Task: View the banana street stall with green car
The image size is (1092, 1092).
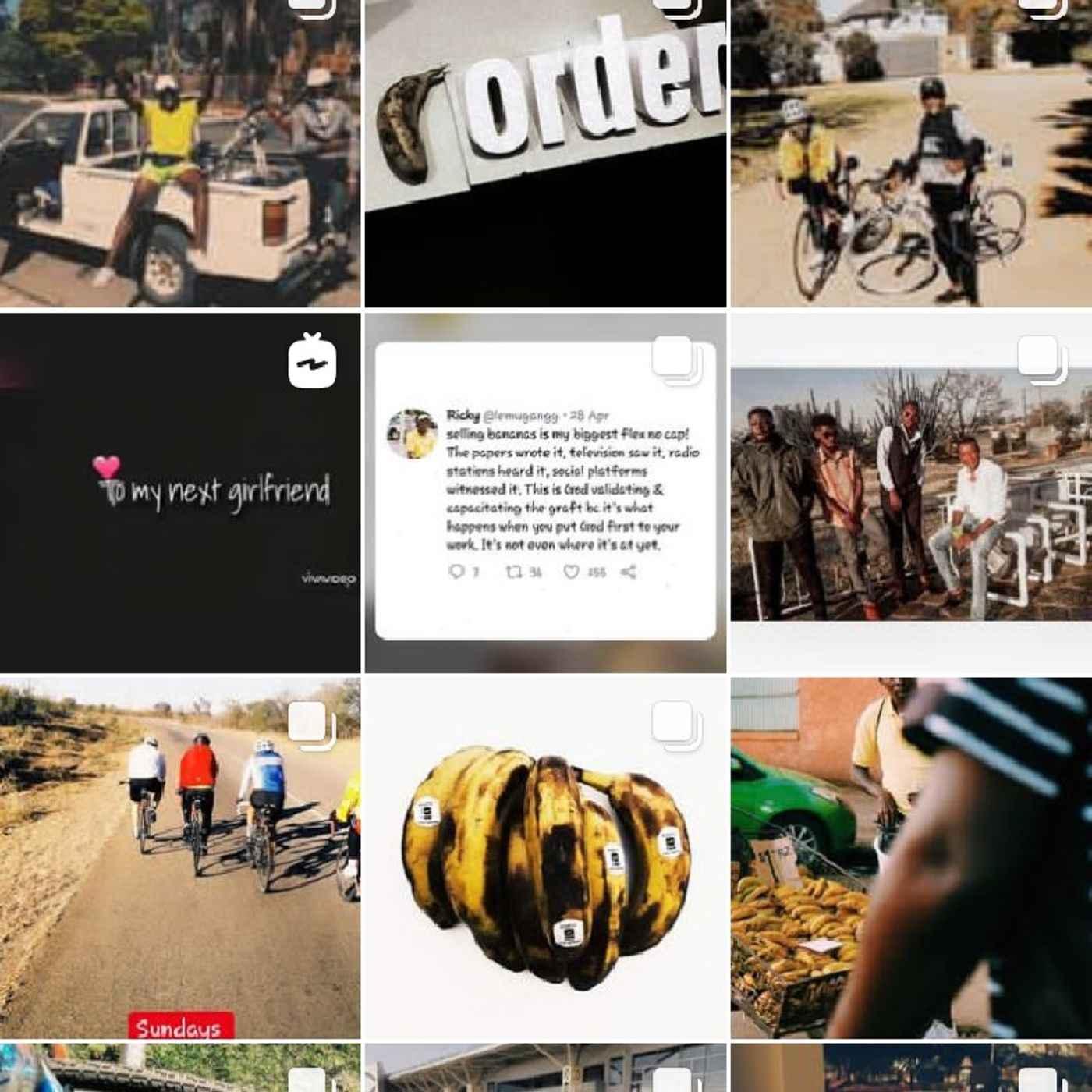Action: coord(911,858)
